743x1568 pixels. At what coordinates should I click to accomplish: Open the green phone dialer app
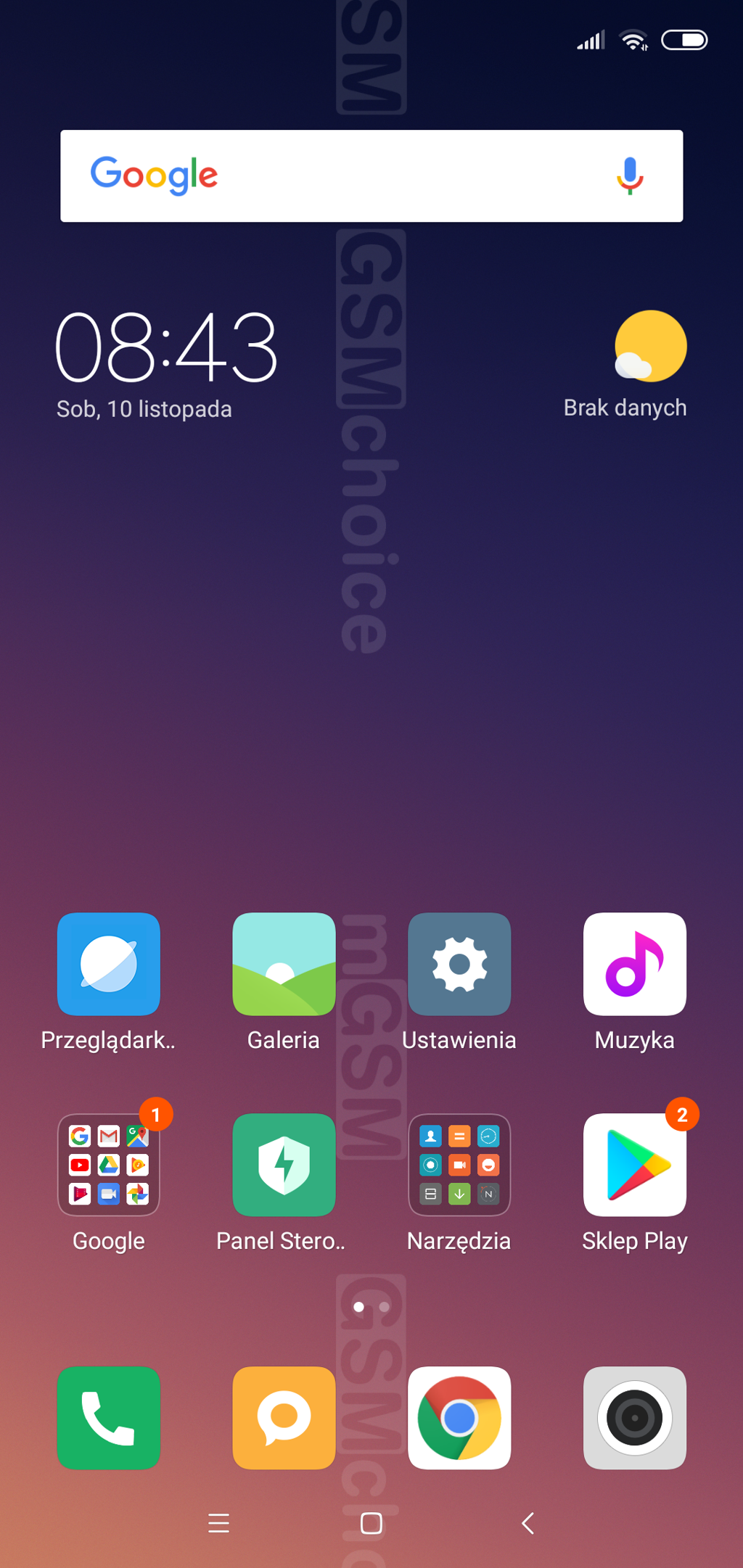coord(109,1418)
